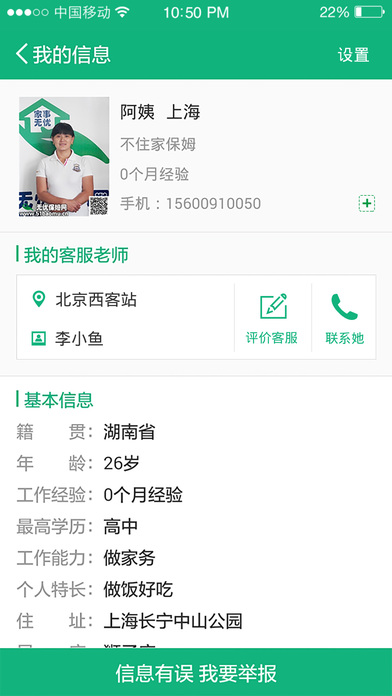Open the profile photo of 阿姨
The image size is (392, 696).
coord(64,157)
